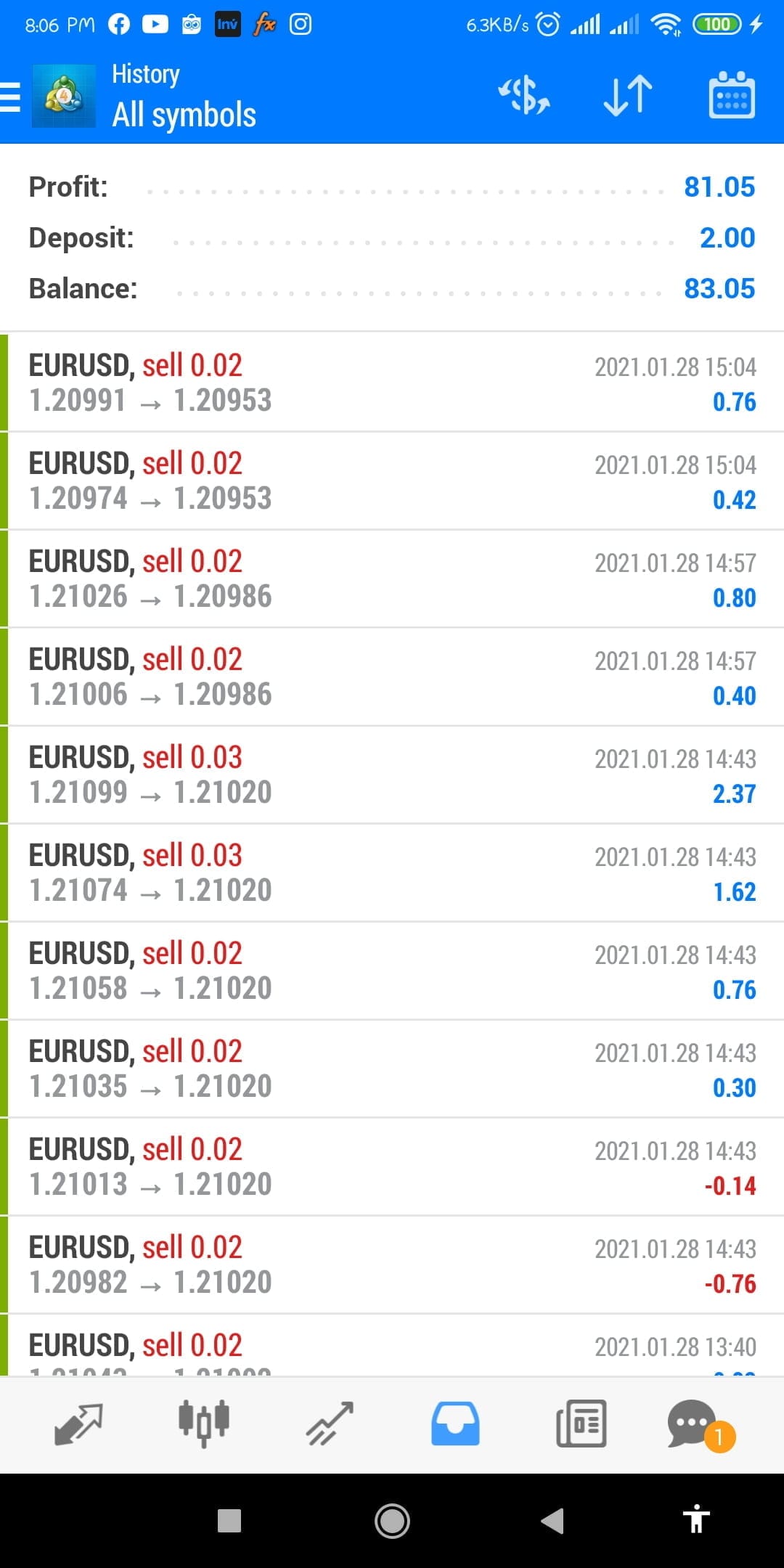Open the EURUSD sell 0.03 trade at 1.21074
This screenshot has width=784, height=1568.
[x=392, y=873]
